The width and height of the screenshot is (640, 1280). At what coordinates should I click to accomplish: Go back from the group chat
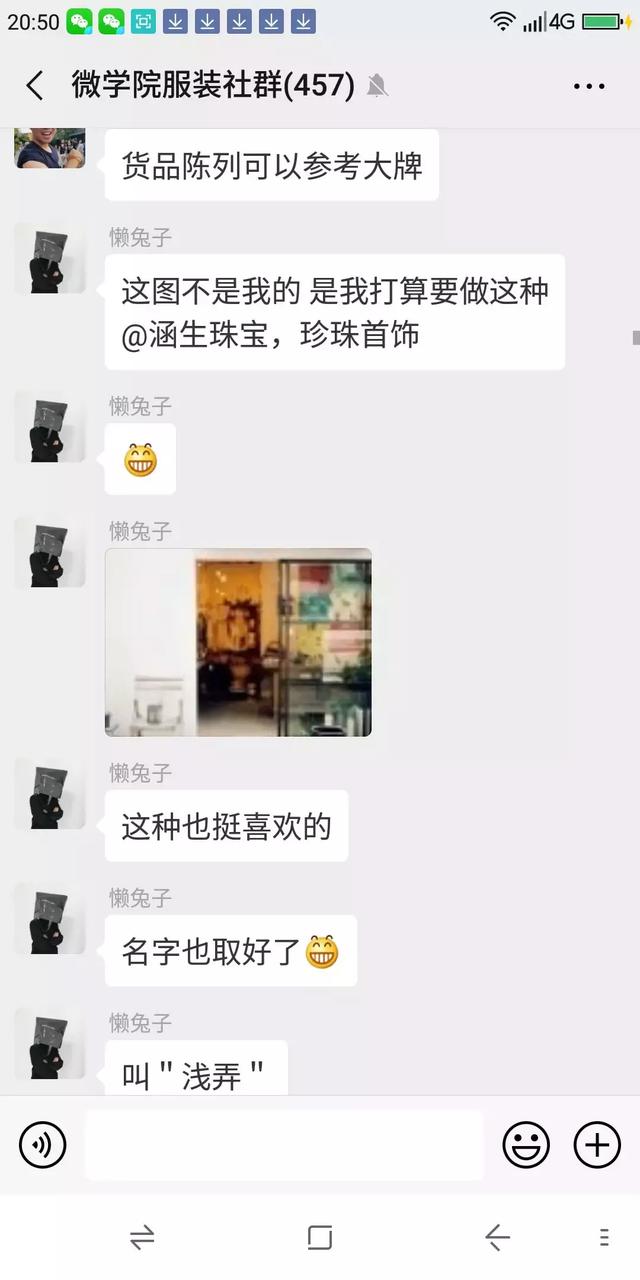pos(35,86)
